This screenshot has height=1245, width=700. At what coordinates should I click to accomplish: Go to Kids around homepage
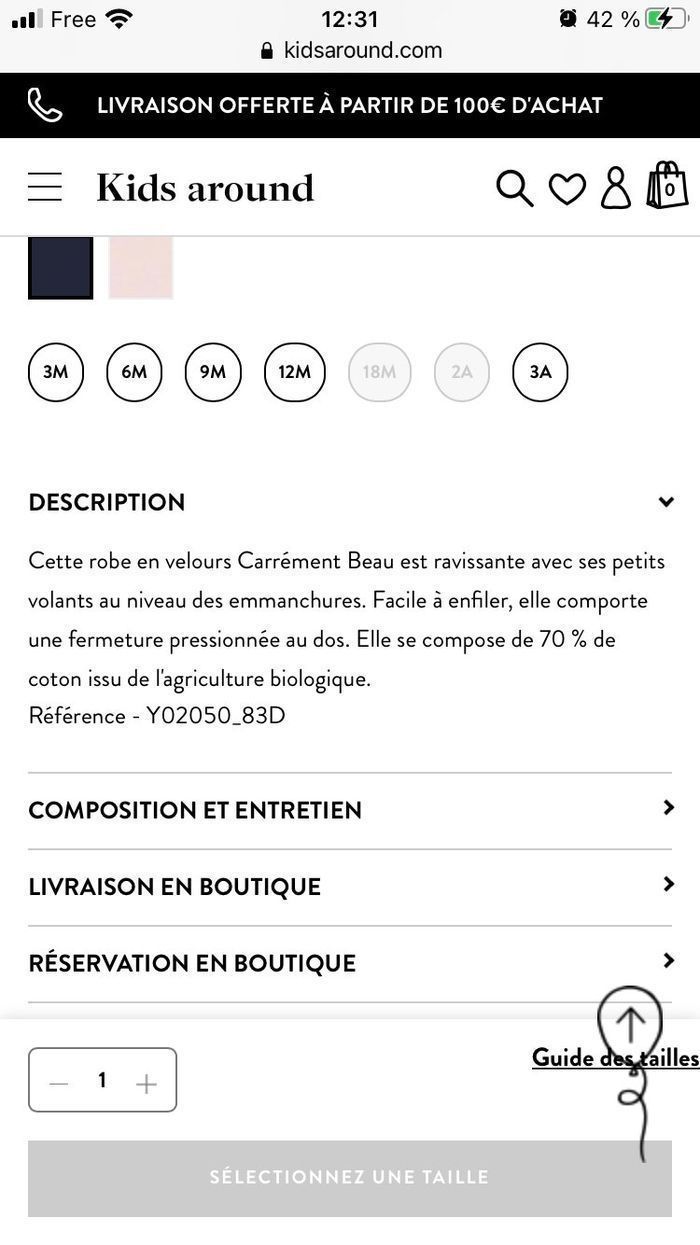[x=205, y=188]
